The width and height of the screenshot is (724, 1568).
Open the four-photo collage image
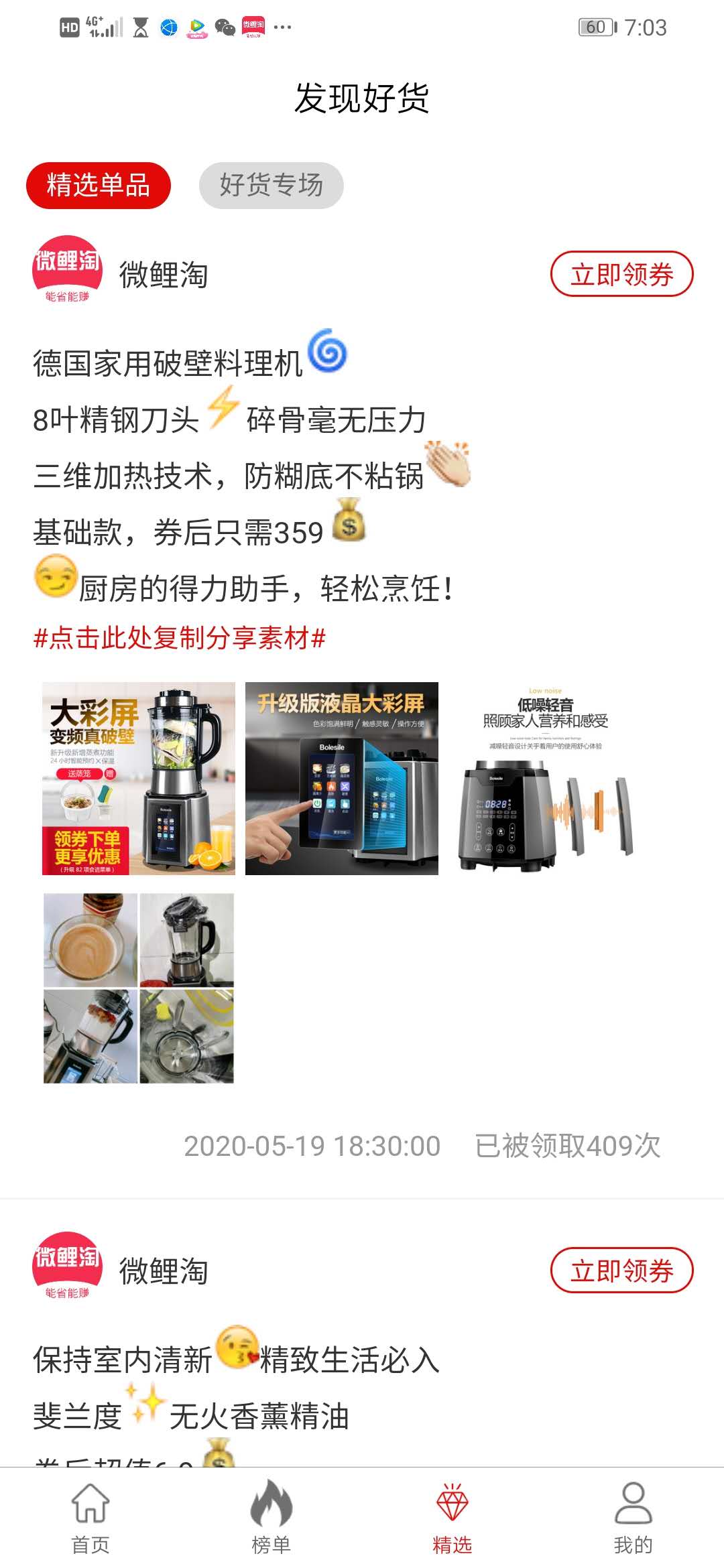139,988
